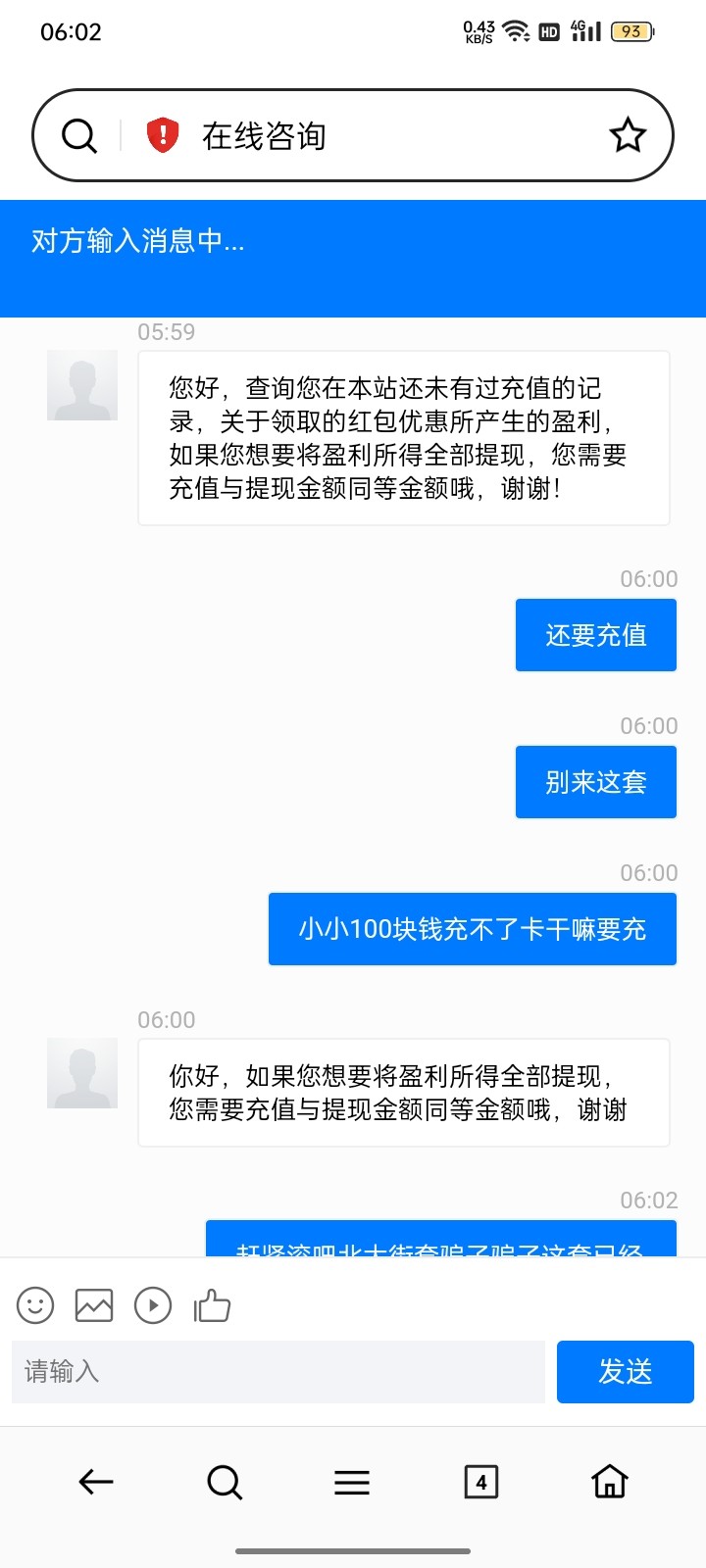Open the browser menu
Viewport: 706px width, 1568px height.
click(x=352, y=1482)
